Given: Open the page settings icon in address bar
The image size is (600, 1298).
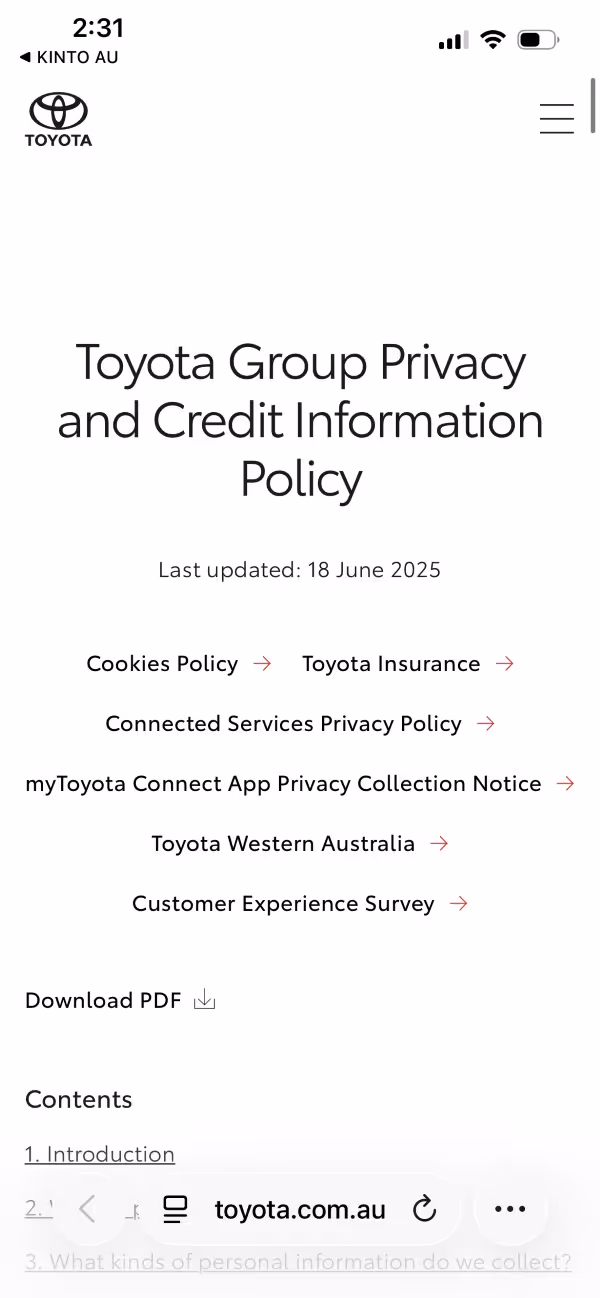Looking at the screenshot, I should coord(176,1209).
